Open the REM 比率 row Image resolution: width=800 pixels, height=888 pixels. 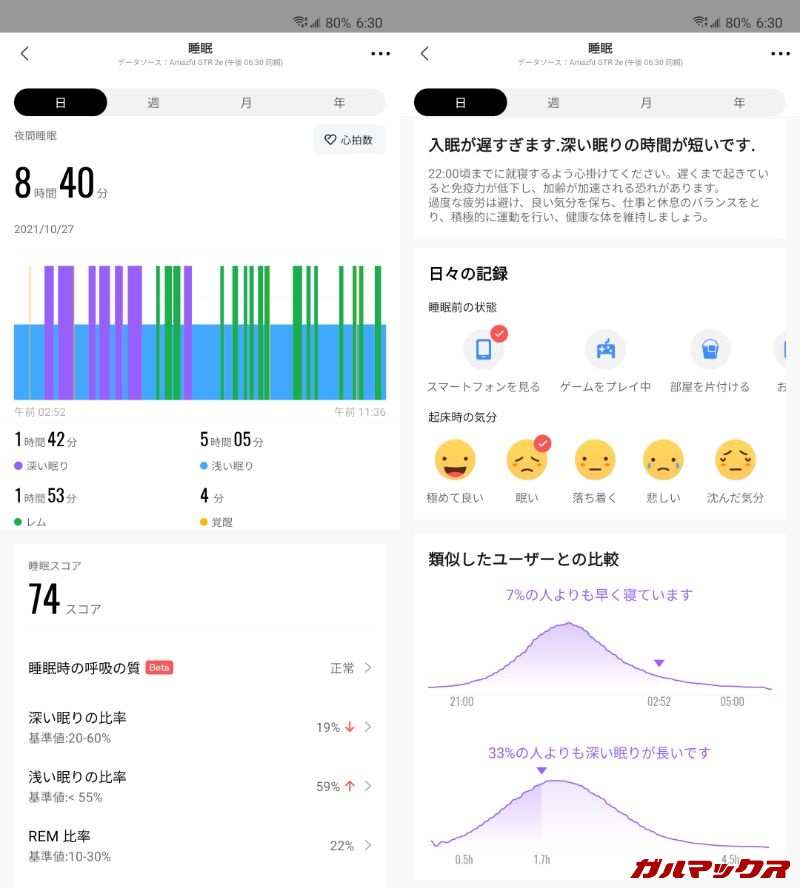coord(200,845)
